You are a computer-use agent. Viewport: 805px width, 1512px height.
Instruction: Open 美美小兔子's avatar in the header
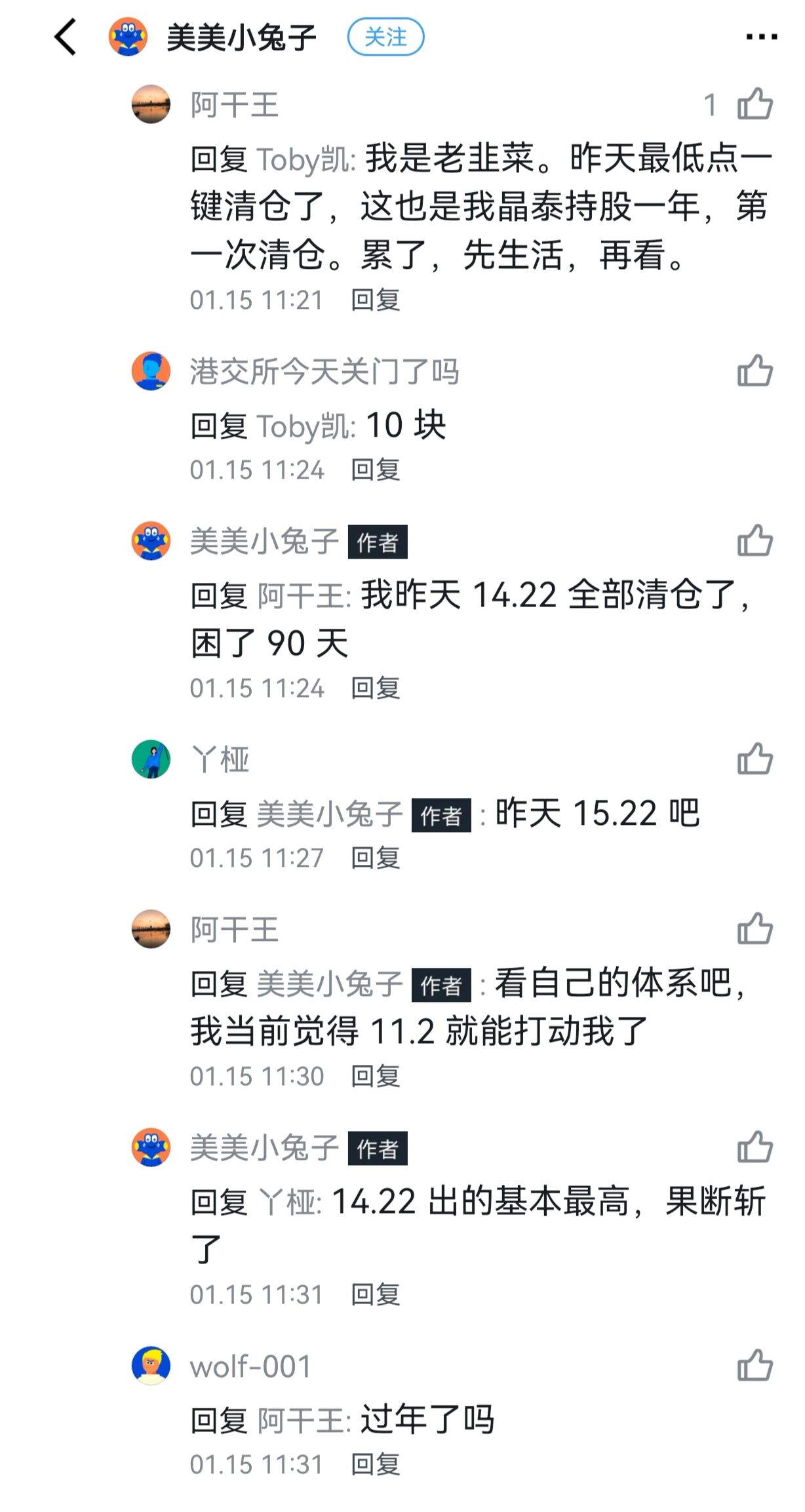coord(128,37)
